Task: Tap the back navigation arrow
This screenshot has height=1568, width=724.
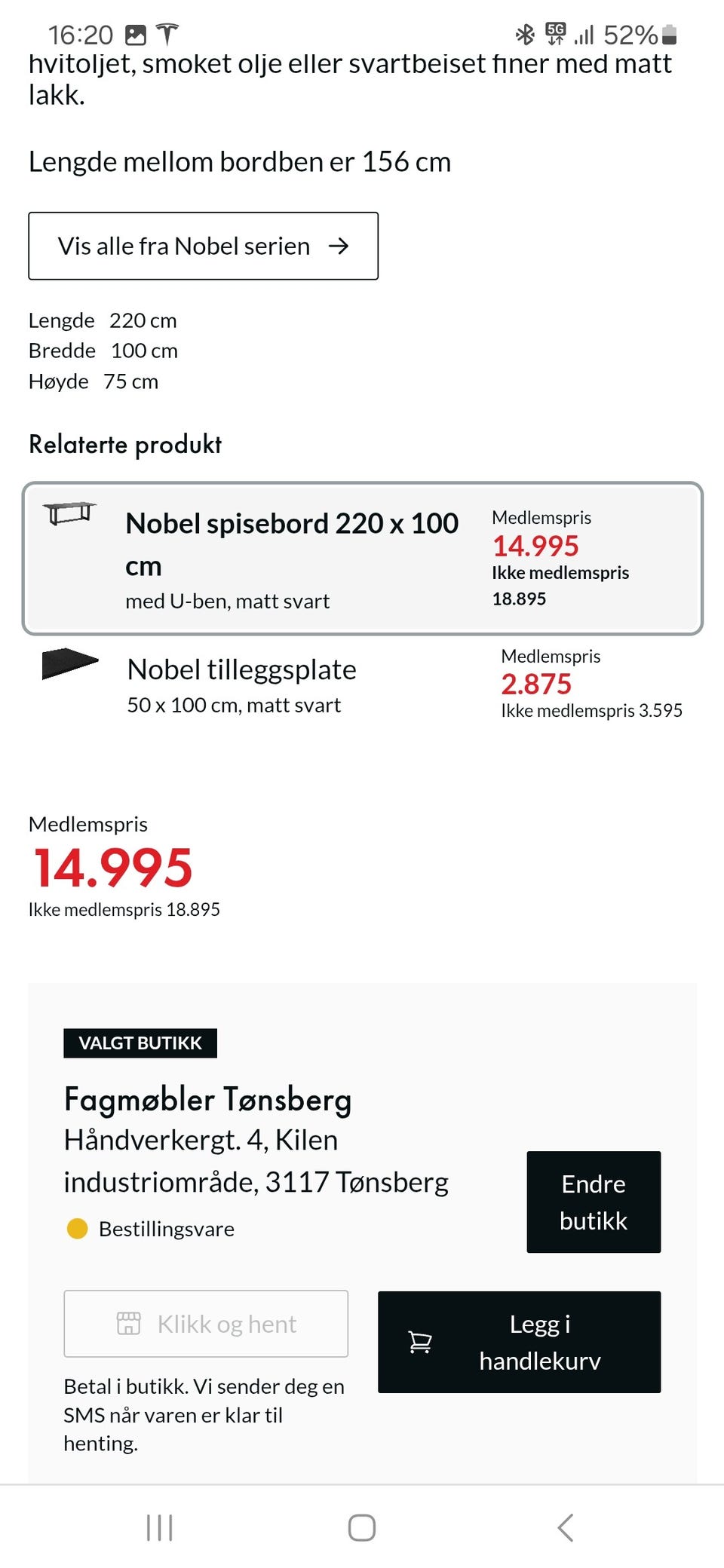Action: point(565,1528)
